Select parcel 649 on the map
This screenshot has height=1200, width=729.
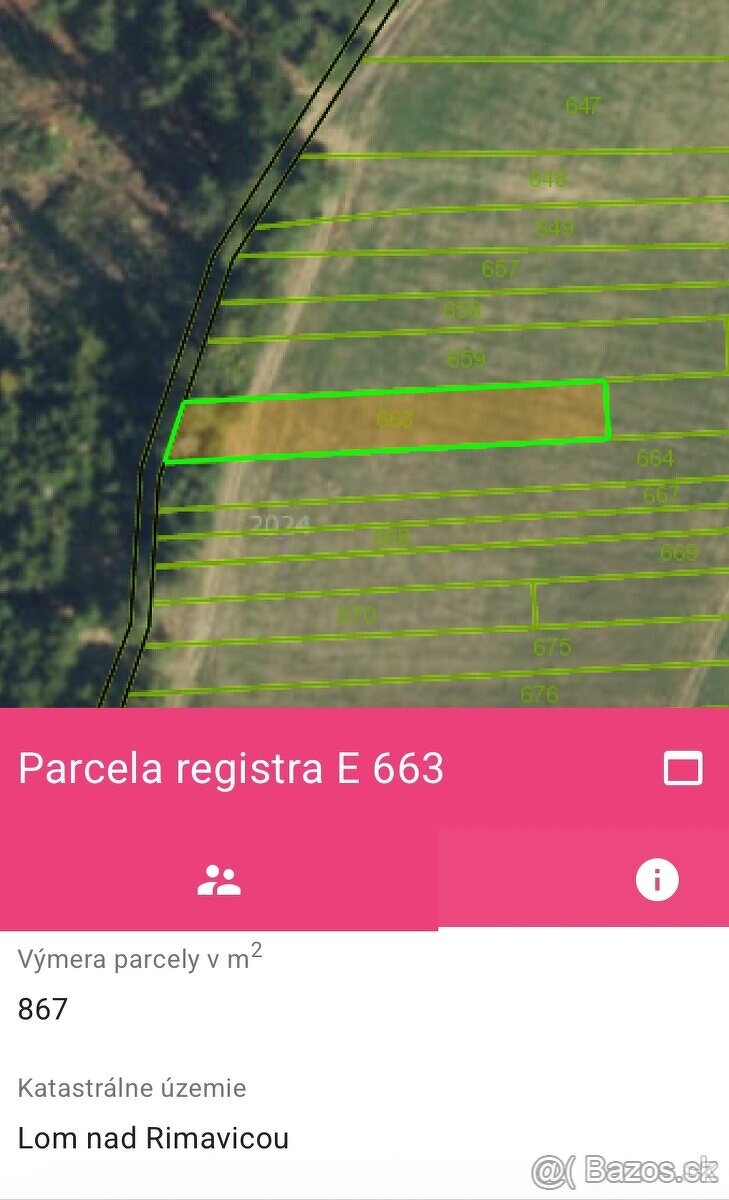(553, 228)
